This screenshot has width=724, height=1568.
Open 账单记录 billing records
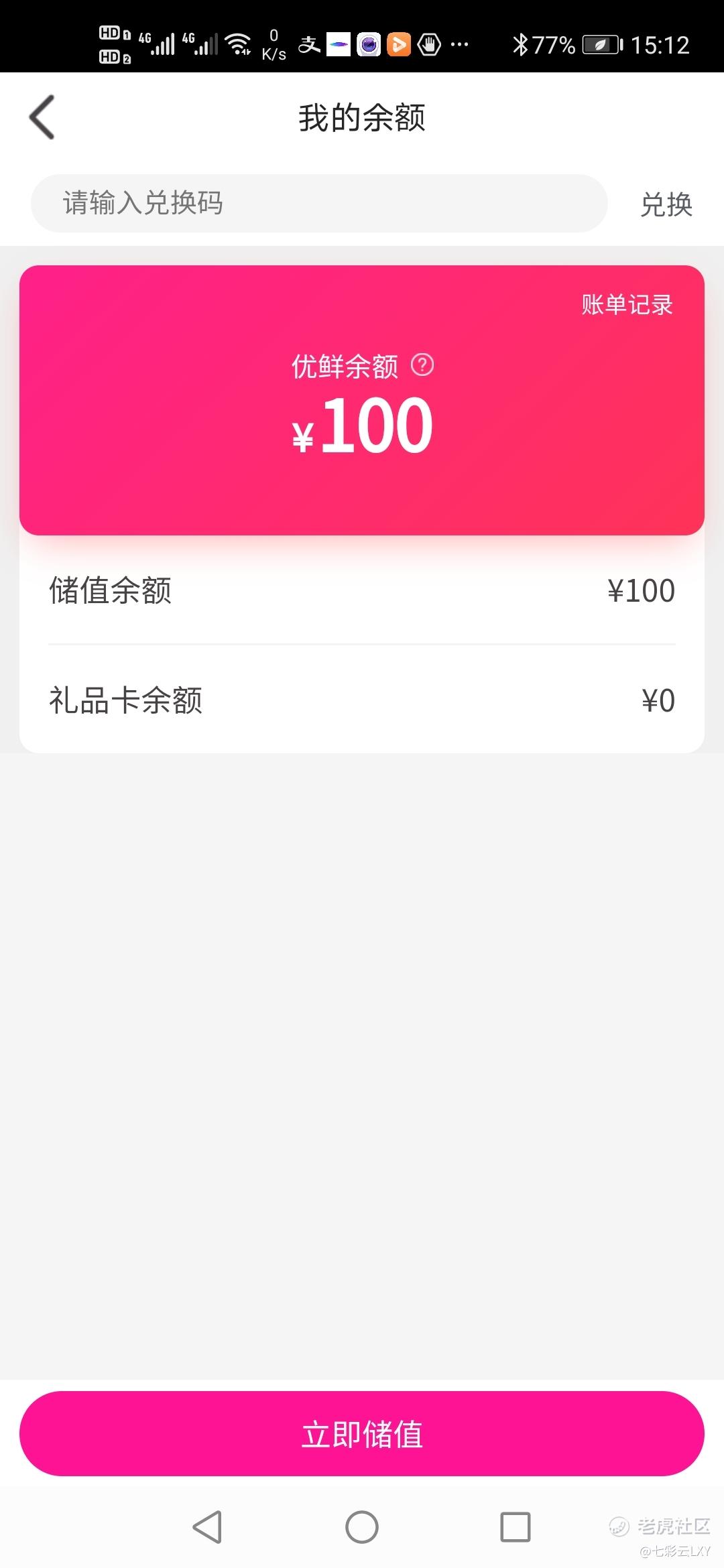627,304
